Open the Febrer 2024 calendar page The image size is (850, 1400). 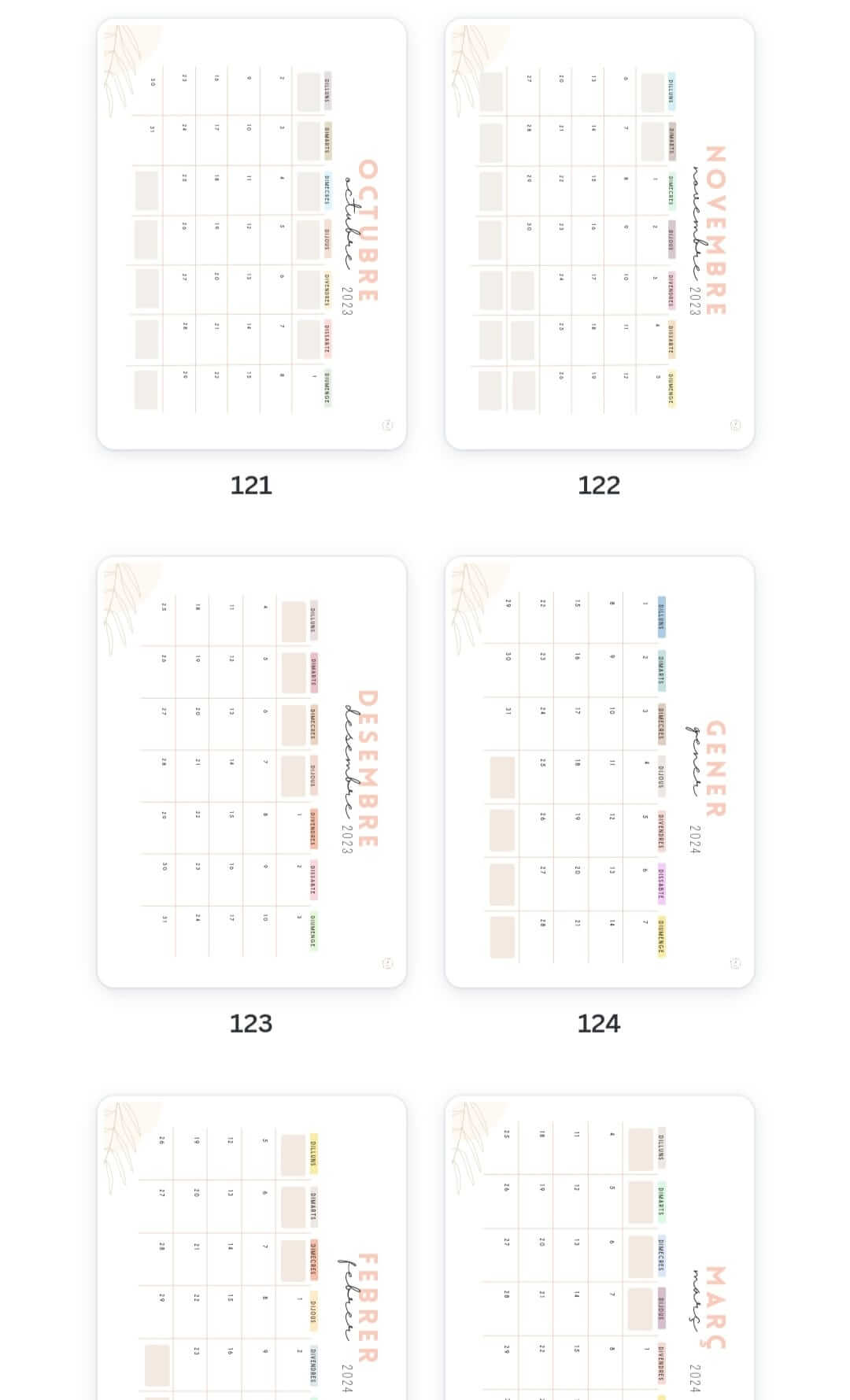[x=251, y=1247]
